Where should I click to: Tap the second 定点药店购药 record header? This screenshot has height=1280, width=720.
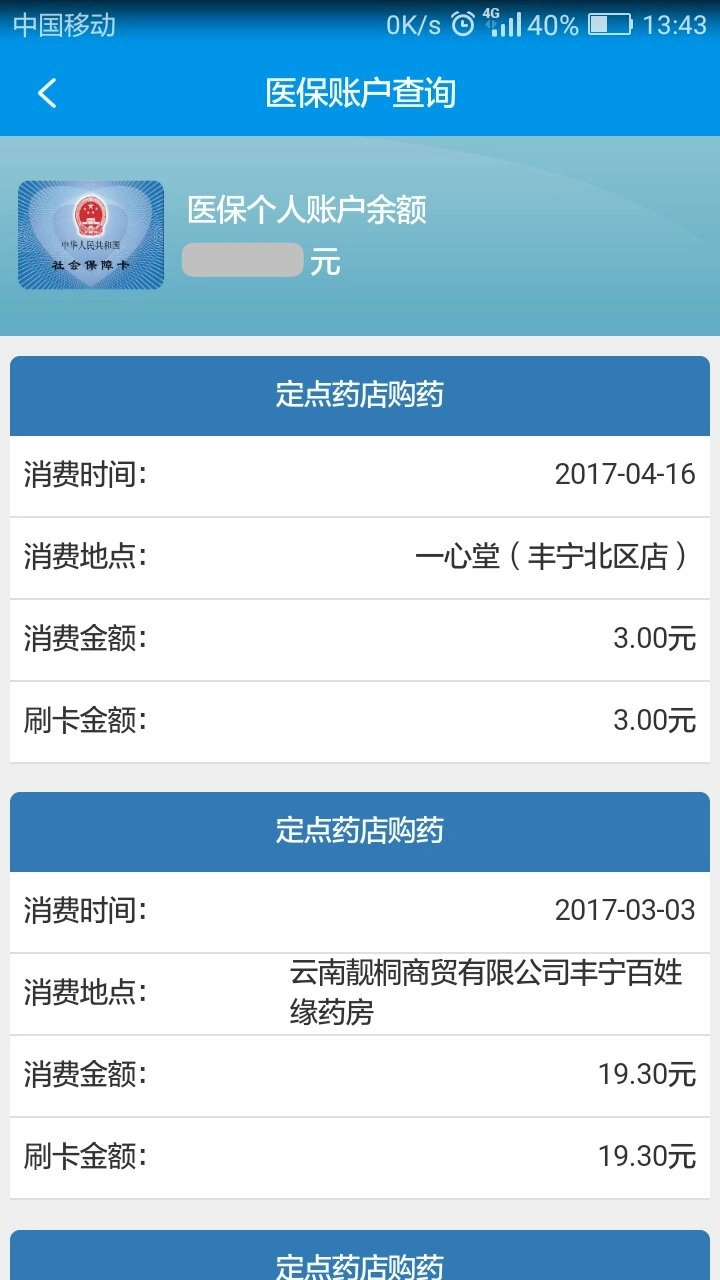(x=360, y=831)
